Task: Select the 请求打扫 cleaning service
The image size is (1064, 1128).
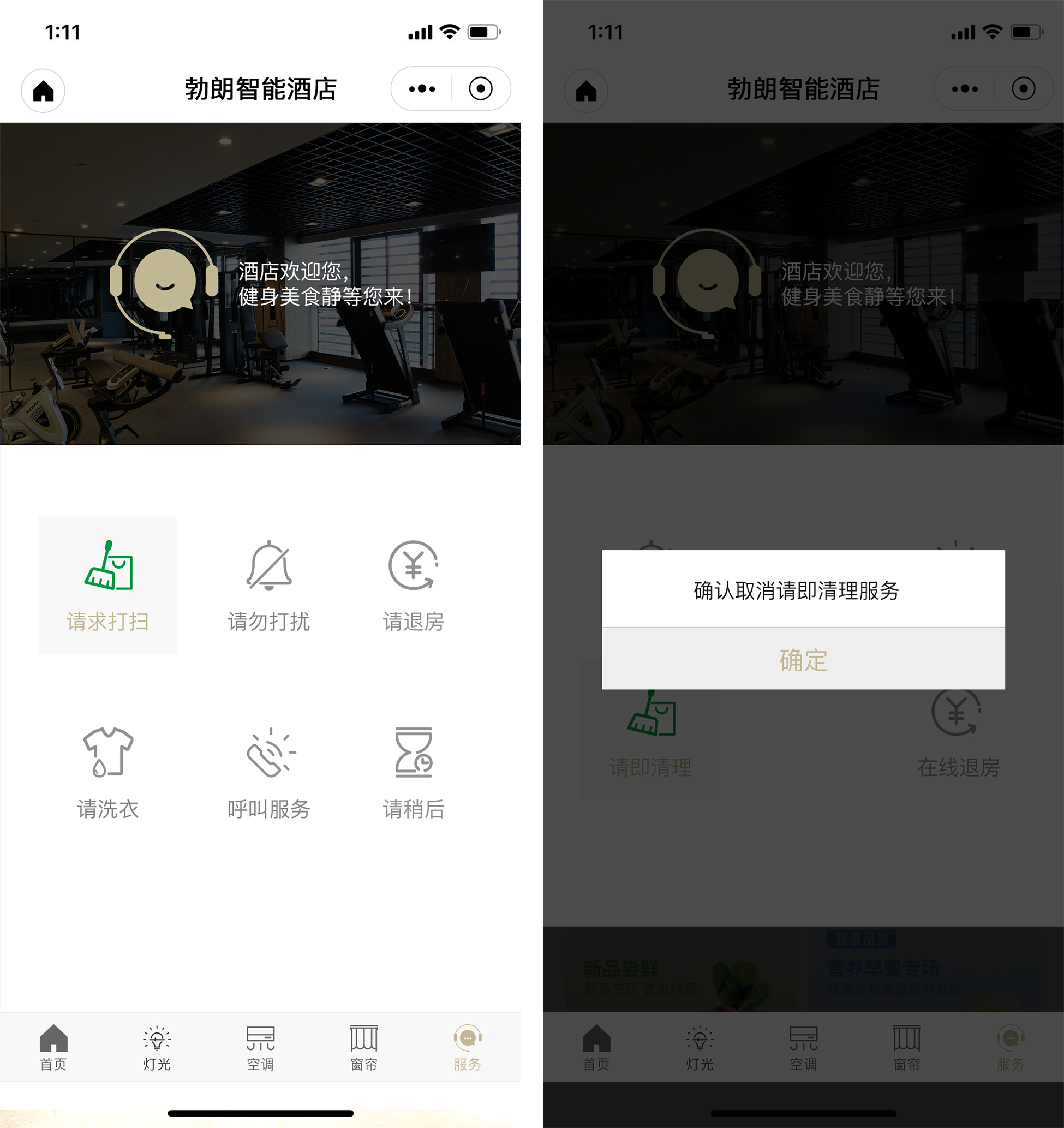Action: (108, 584)
